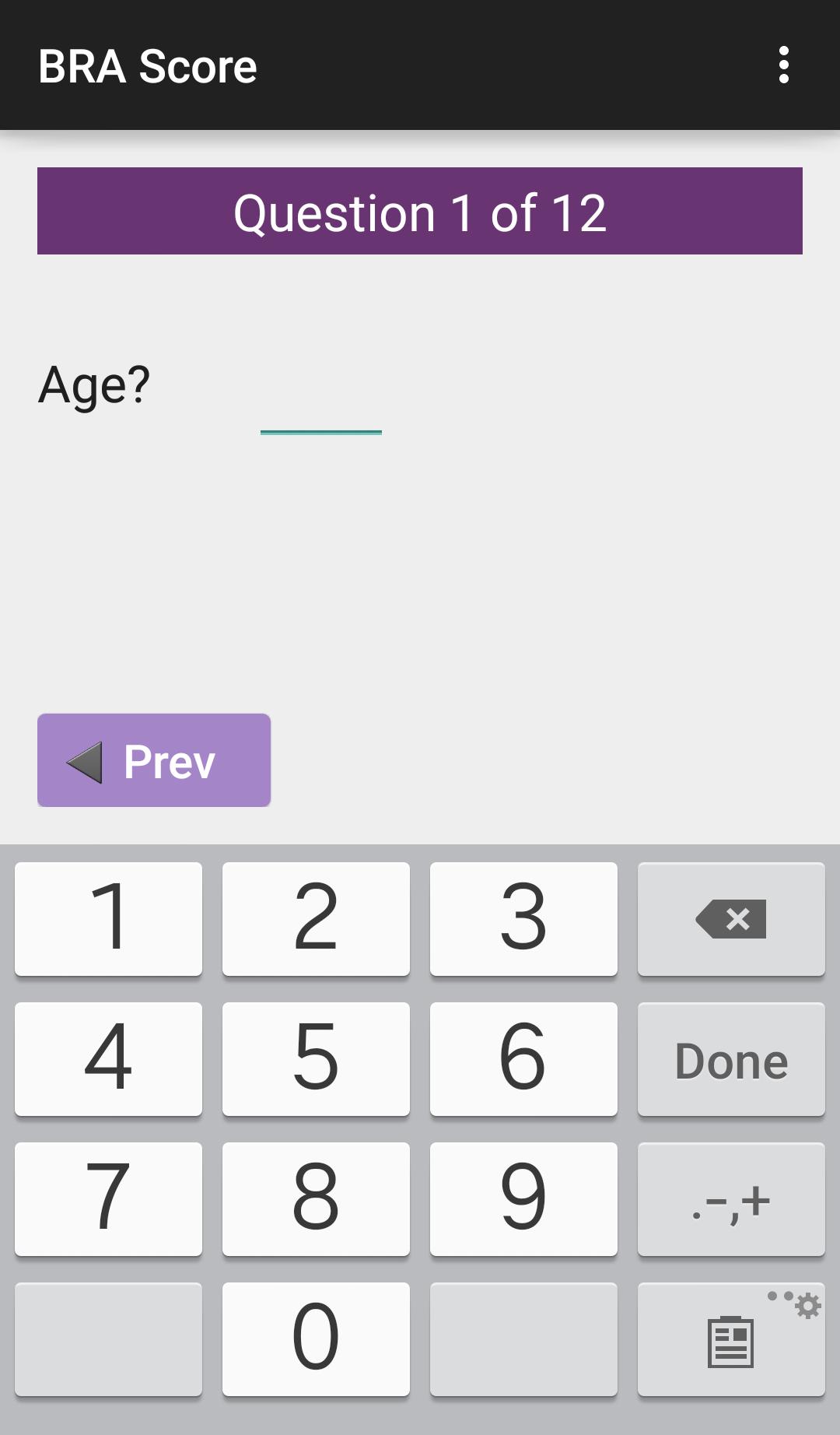Viewport: 840px width, 1435px height.
Task: Go back with the Prev button
Action: coord(154,760)
